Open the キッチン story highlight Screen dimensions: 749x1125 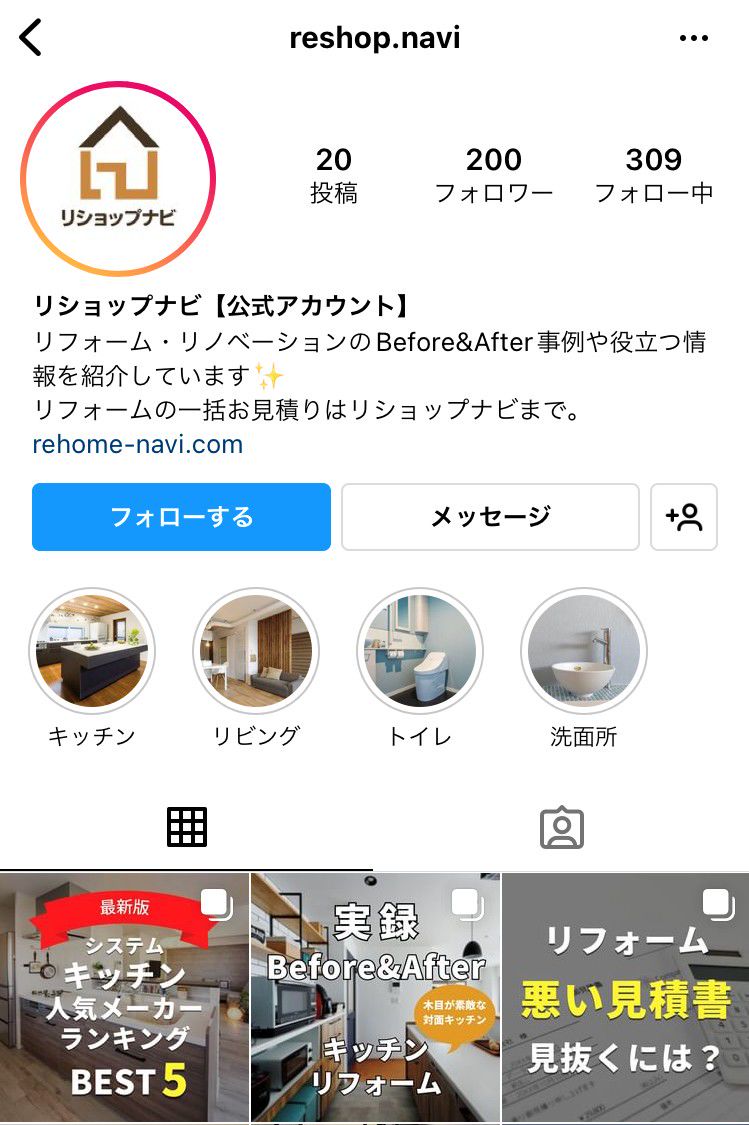[x=92, y=651]
